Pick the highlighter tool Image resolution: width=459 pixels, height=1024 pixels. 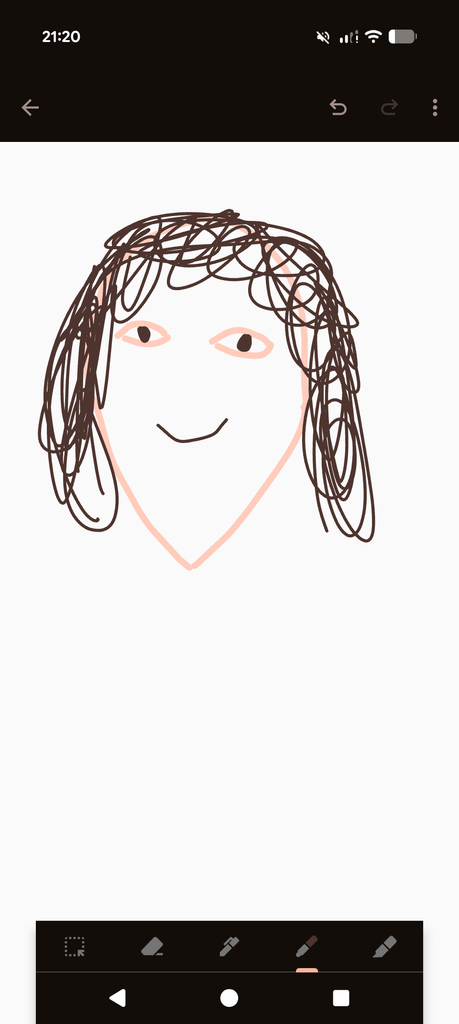tap(385, 946)
